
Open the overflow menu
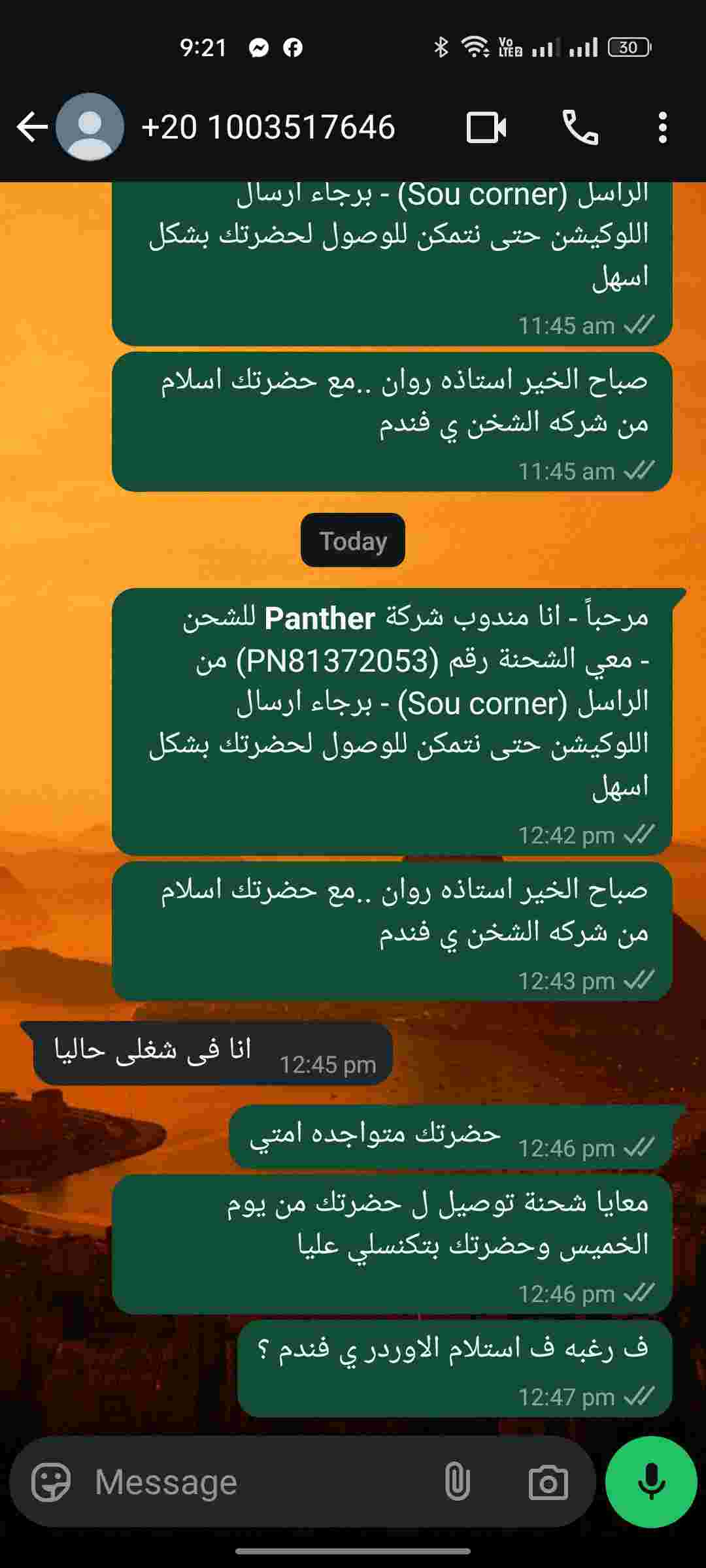[x=663, y=127]
